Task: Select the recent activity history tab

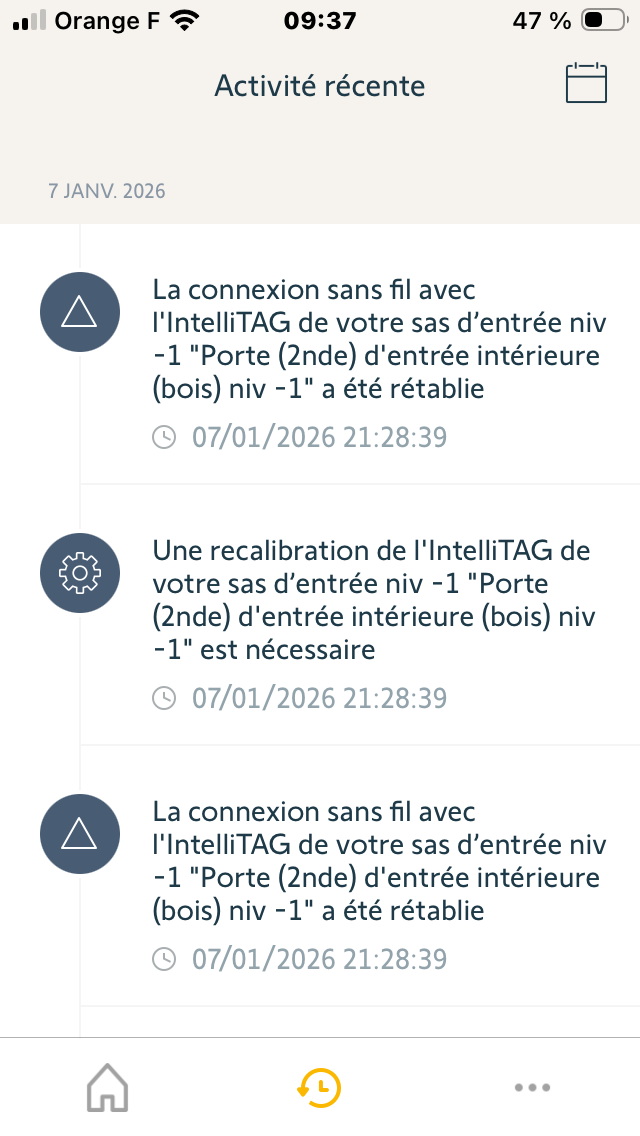Action: [319, 1087]
